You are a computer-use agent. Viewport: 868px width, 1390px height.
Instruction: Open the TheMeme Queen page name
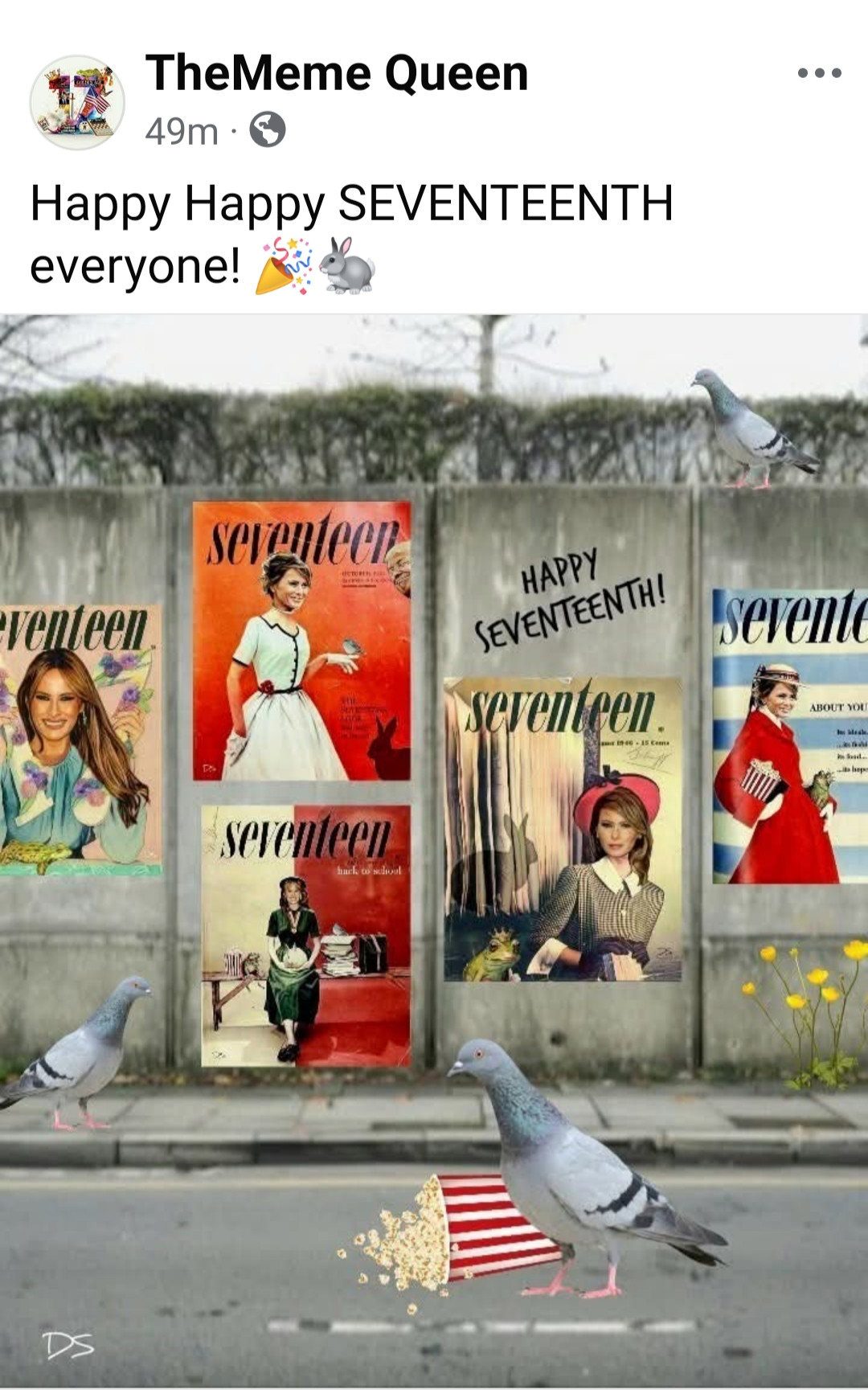(x=336, y=73)
